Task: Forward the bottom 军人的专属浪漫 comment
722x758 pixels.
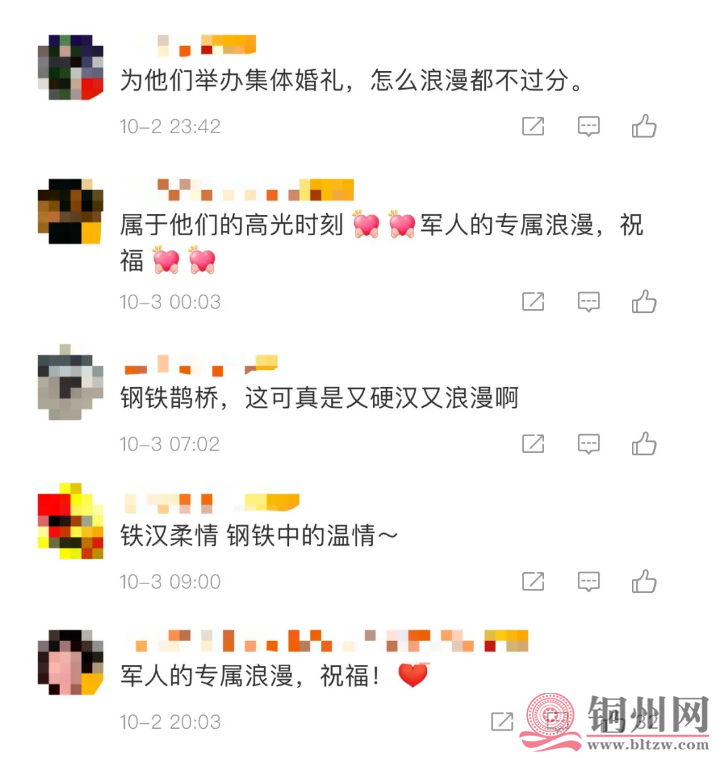Action: click(532, 722)
